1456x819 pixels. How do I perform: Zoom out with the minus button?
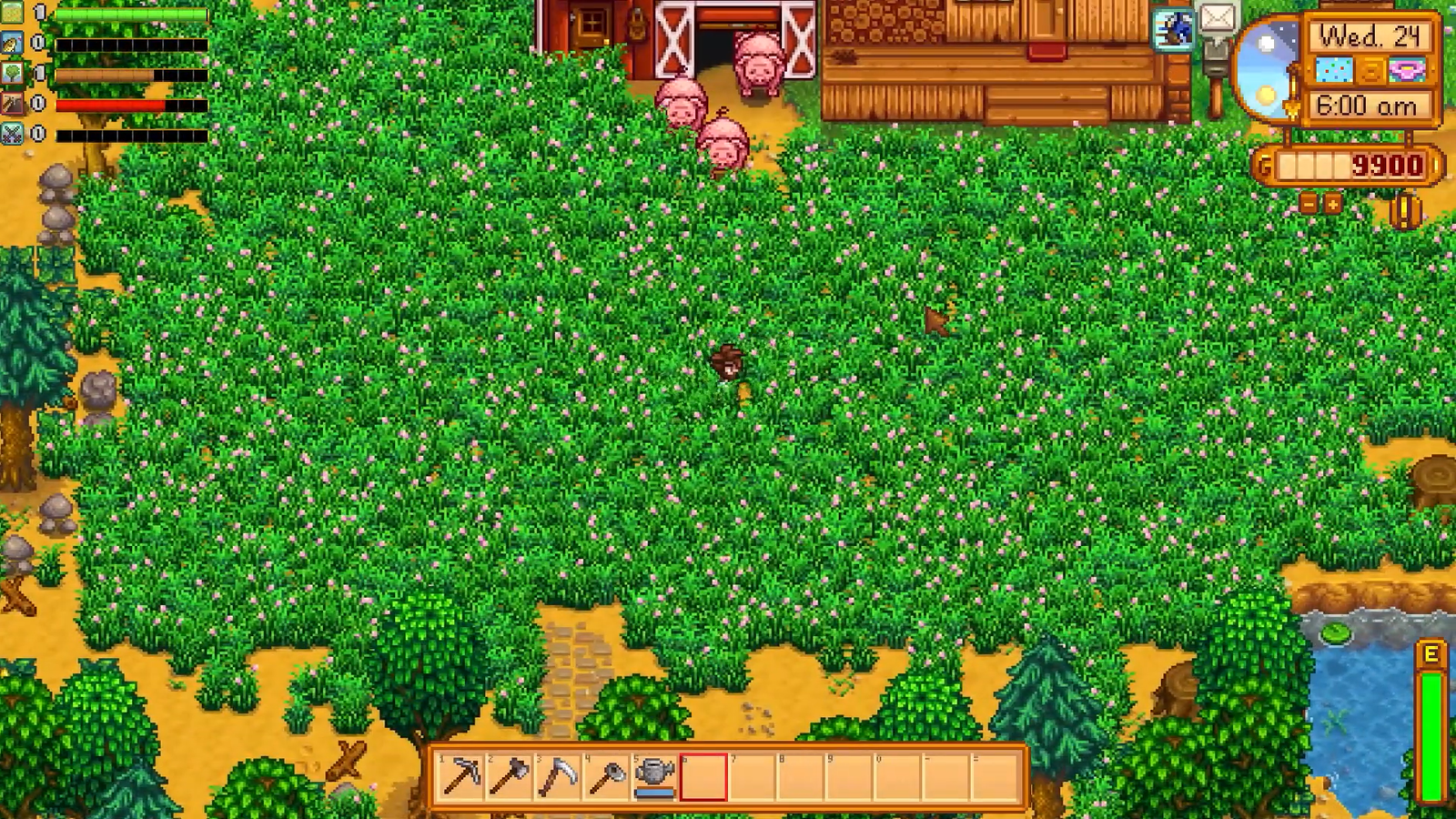(1309, 204)
